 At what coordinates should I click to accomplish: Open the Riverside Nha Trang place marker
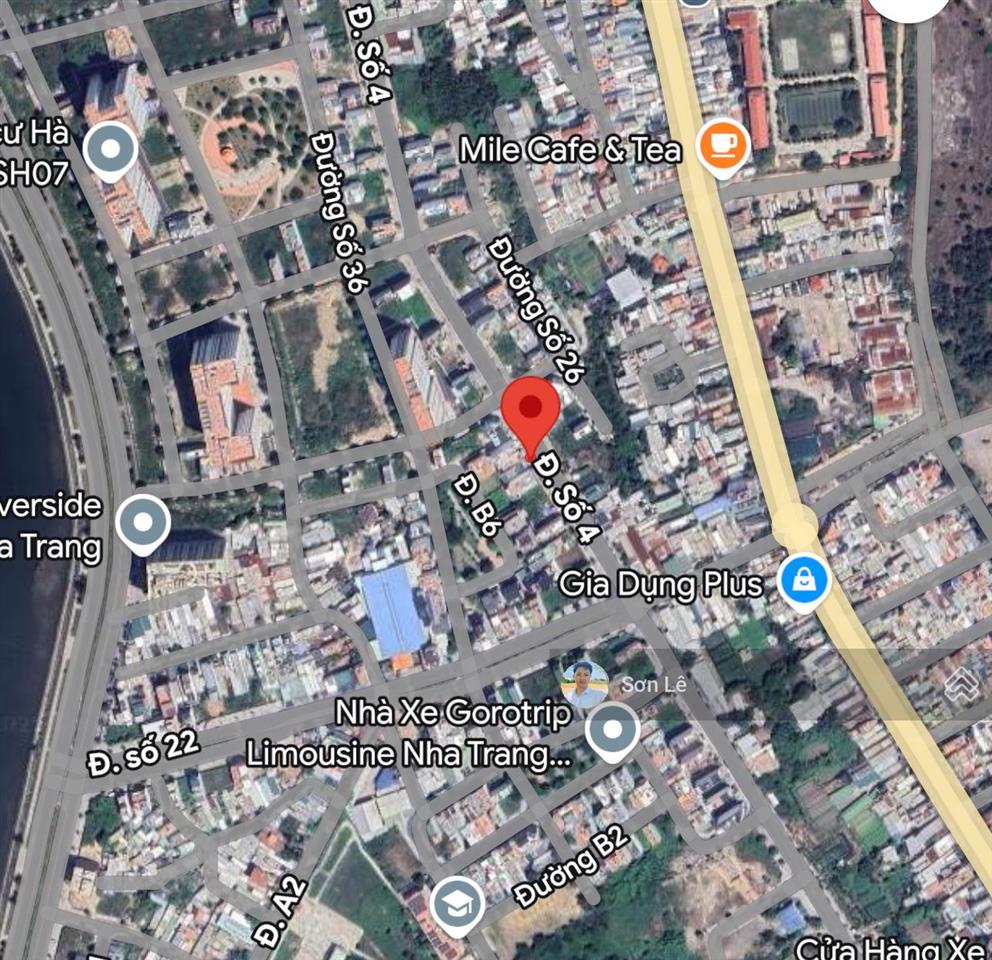(x=143, y=521)
